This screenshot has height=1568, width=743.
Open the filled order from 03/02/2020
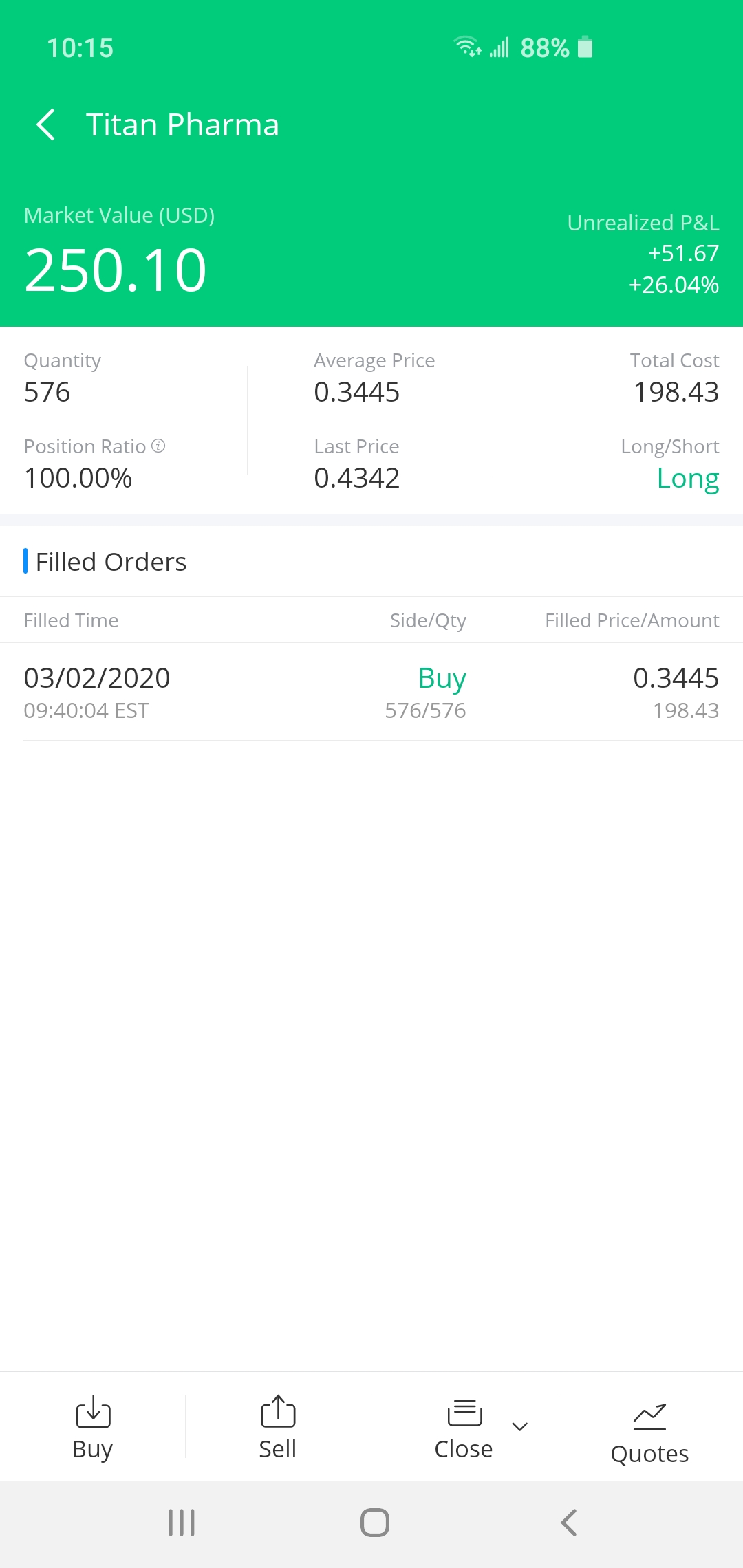371,692
